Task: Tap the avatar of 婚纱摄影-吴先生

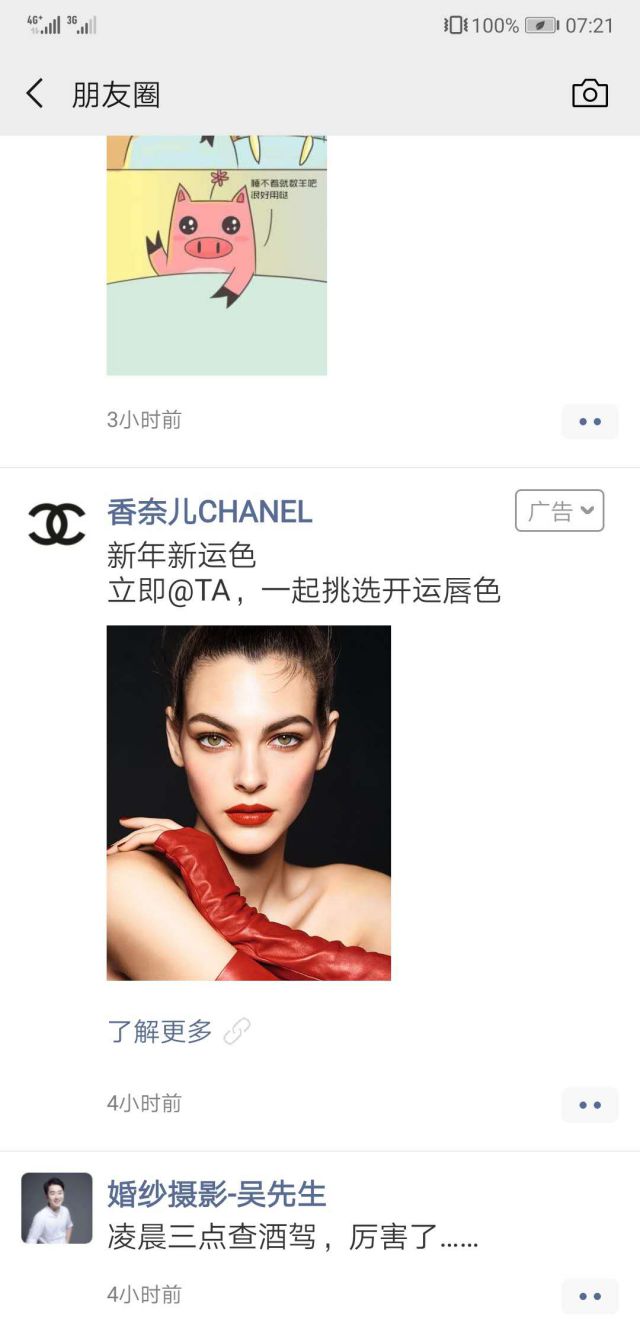Action: [57, 1208]
